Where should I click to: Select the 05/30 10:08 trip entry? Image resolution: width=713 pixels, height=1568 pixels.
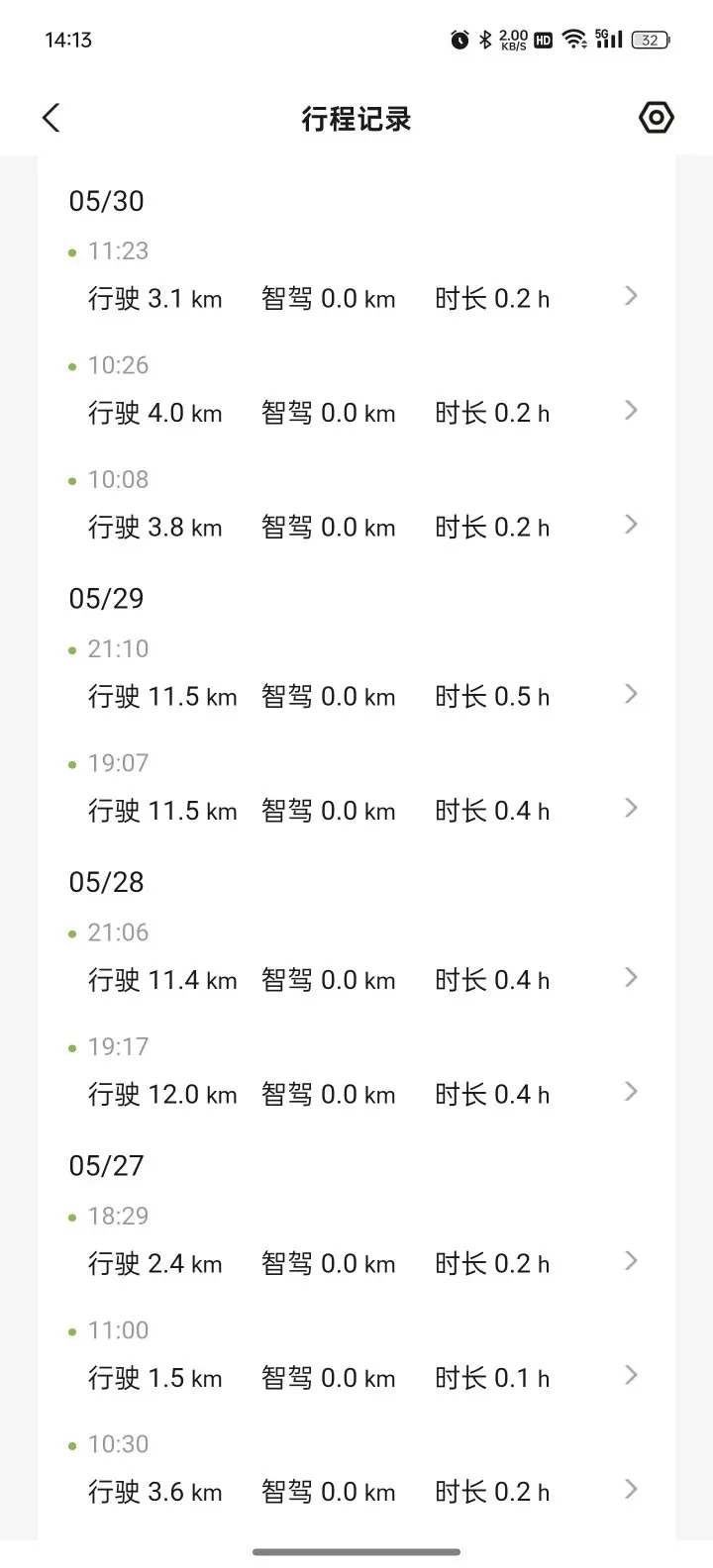pyautogui.click(x=356, y=505)
